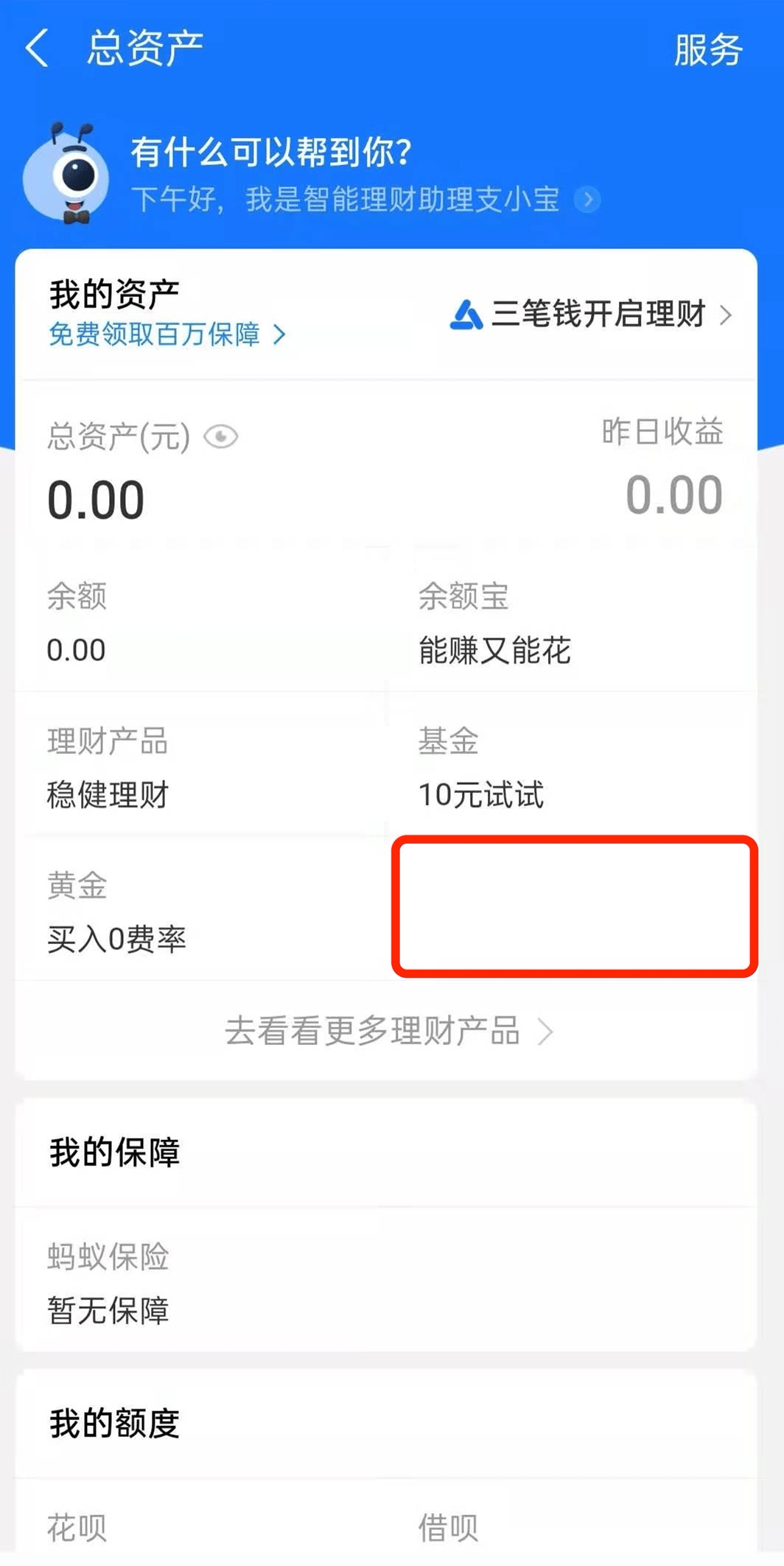View 去看看更多理财产品

tap(388, 1031)
